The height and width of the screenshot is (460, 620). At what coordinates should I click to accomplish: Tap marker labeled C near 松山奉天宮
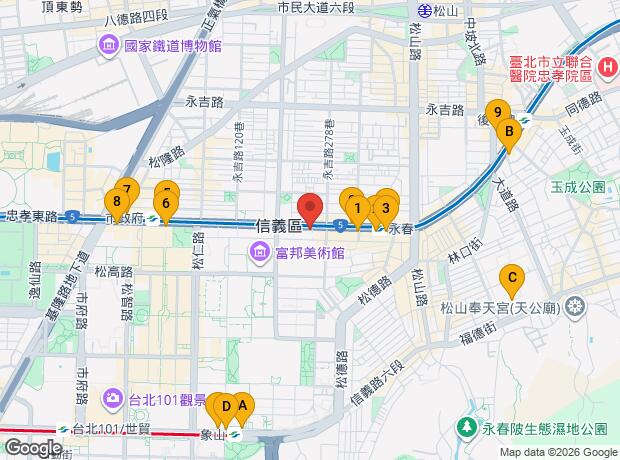[512, 277]
